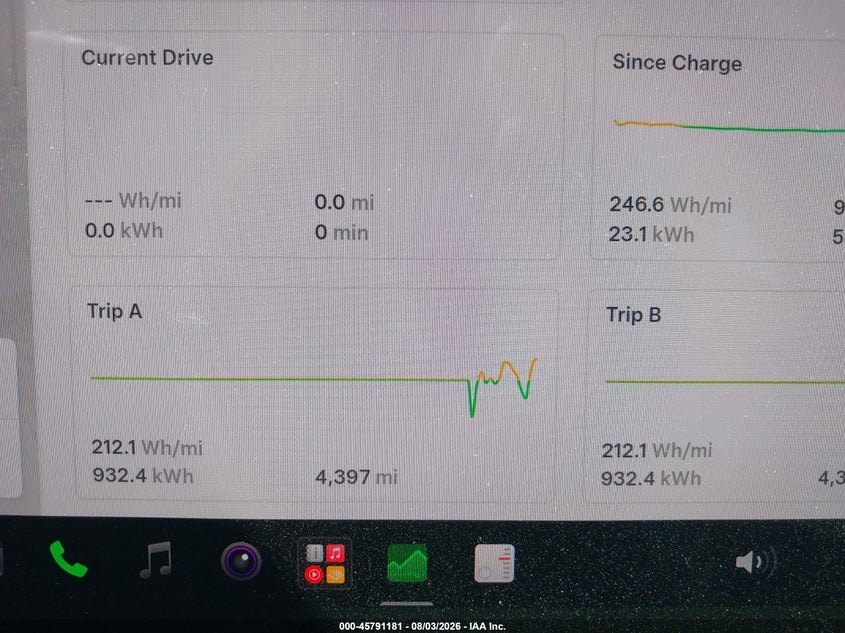
Task: Open the recent media apps folder
Action: coord(324,564)
